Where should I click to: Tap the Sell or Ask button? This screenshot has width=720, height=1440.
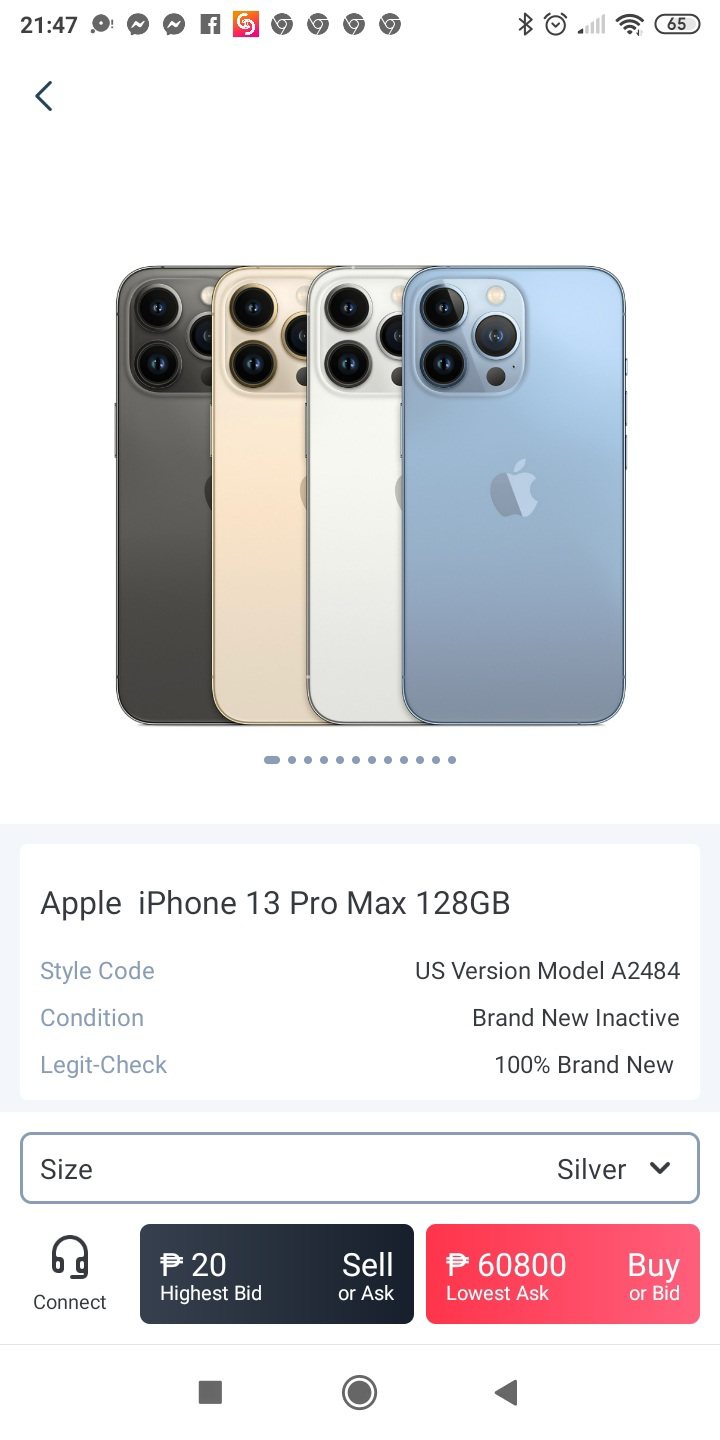276,1274
